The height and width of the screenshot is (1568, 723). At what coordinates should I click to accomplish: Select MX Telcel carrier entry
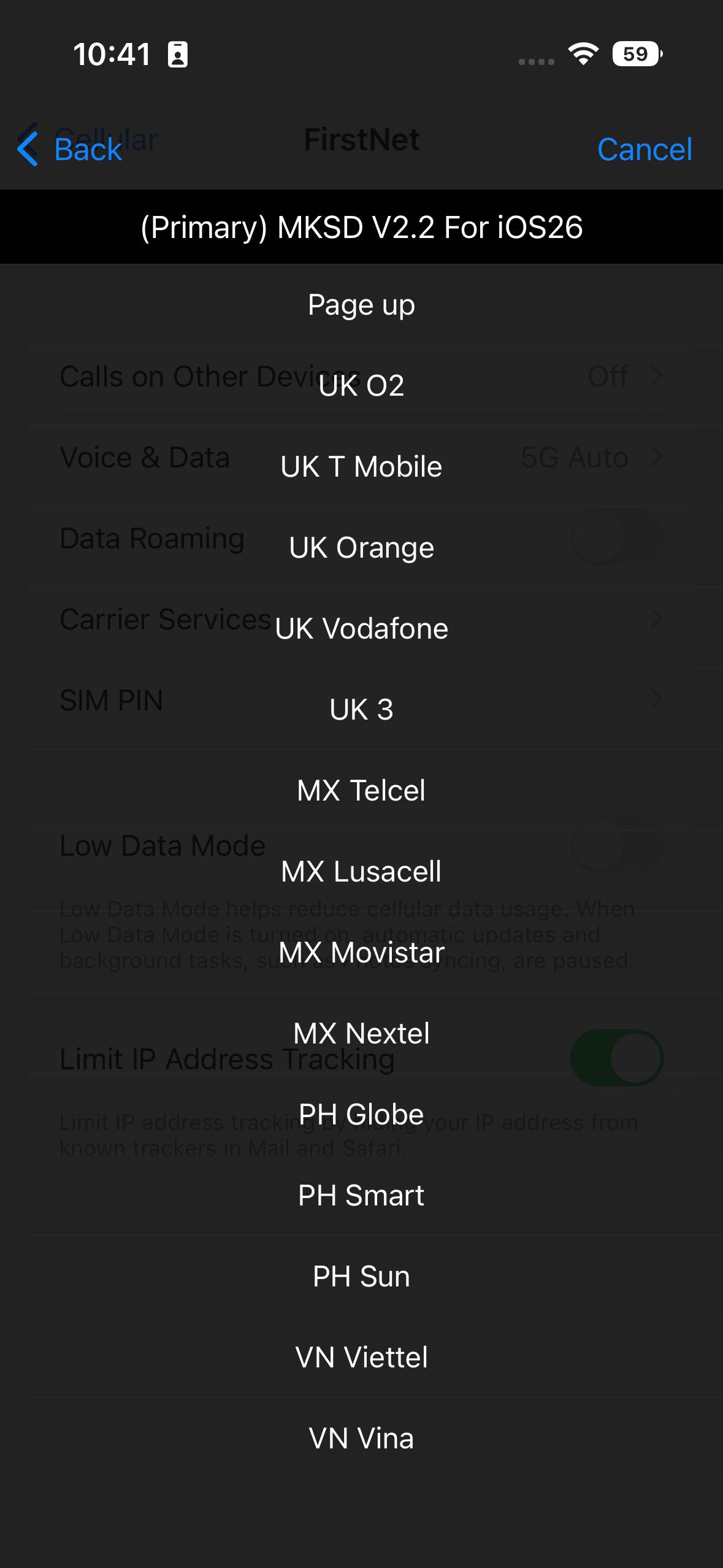click(361, 790)
